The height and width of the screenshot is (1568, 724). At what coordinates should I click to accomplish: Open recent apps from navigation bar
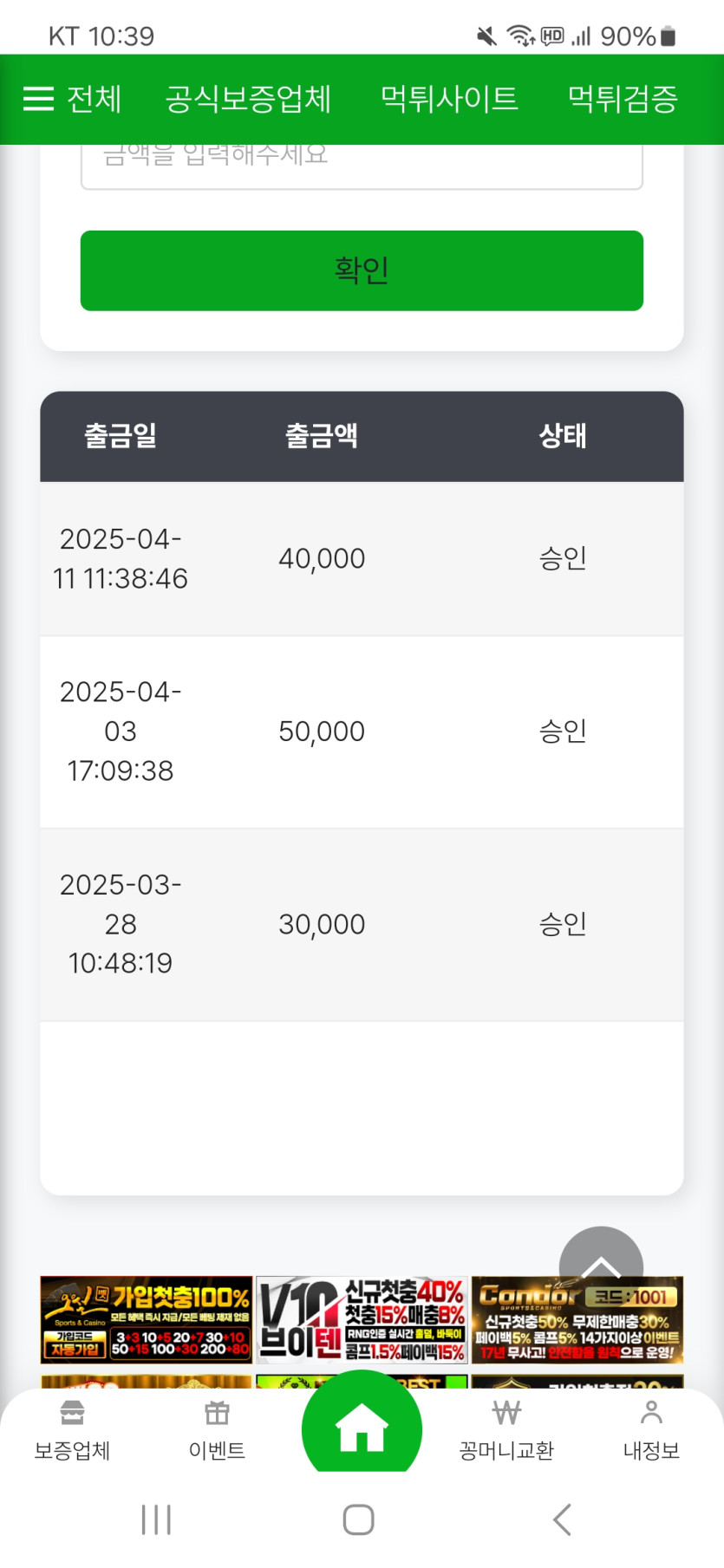(156, 1519)
